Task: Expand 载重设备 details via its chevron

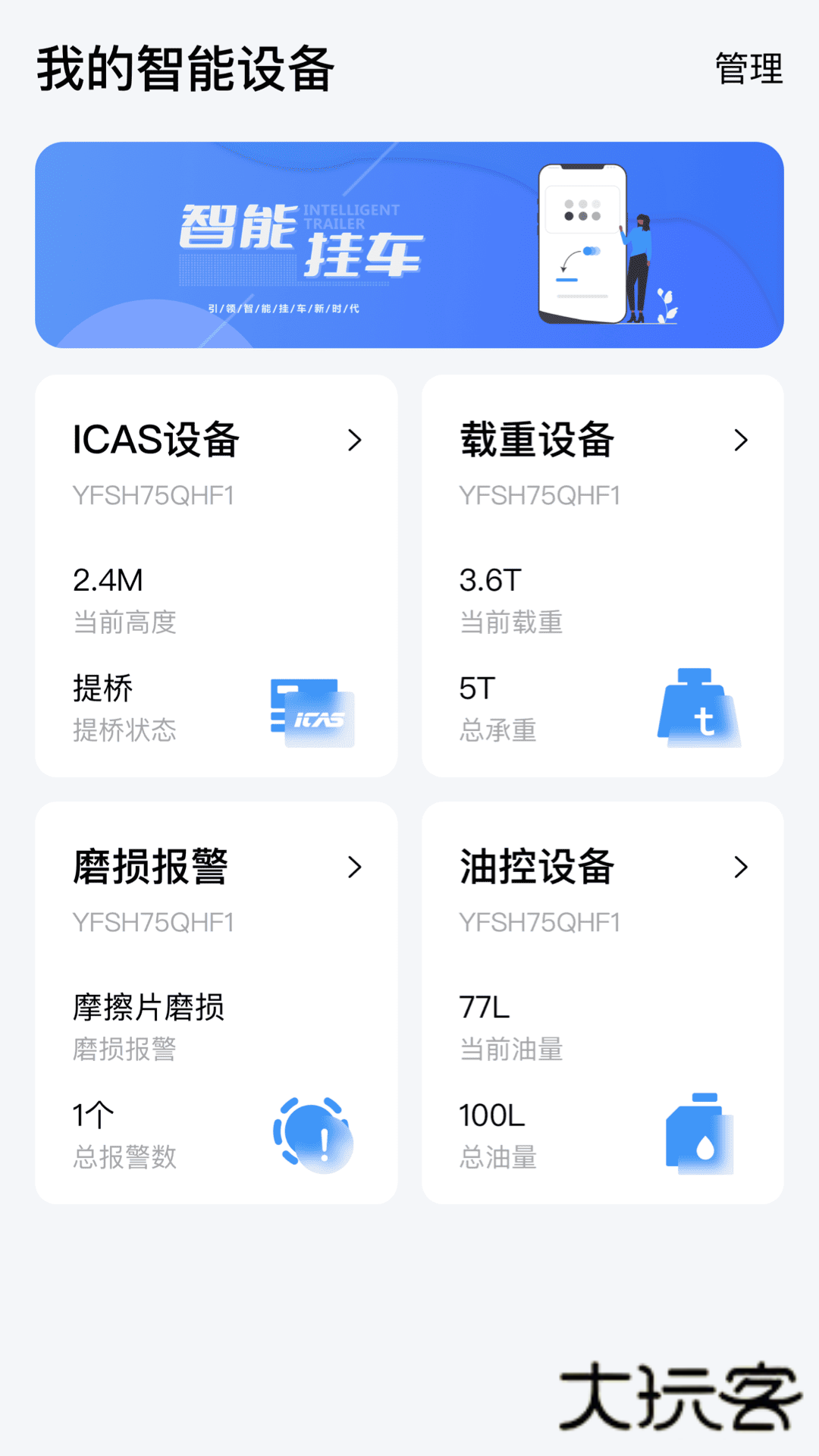Action: [x=742, y=440]
